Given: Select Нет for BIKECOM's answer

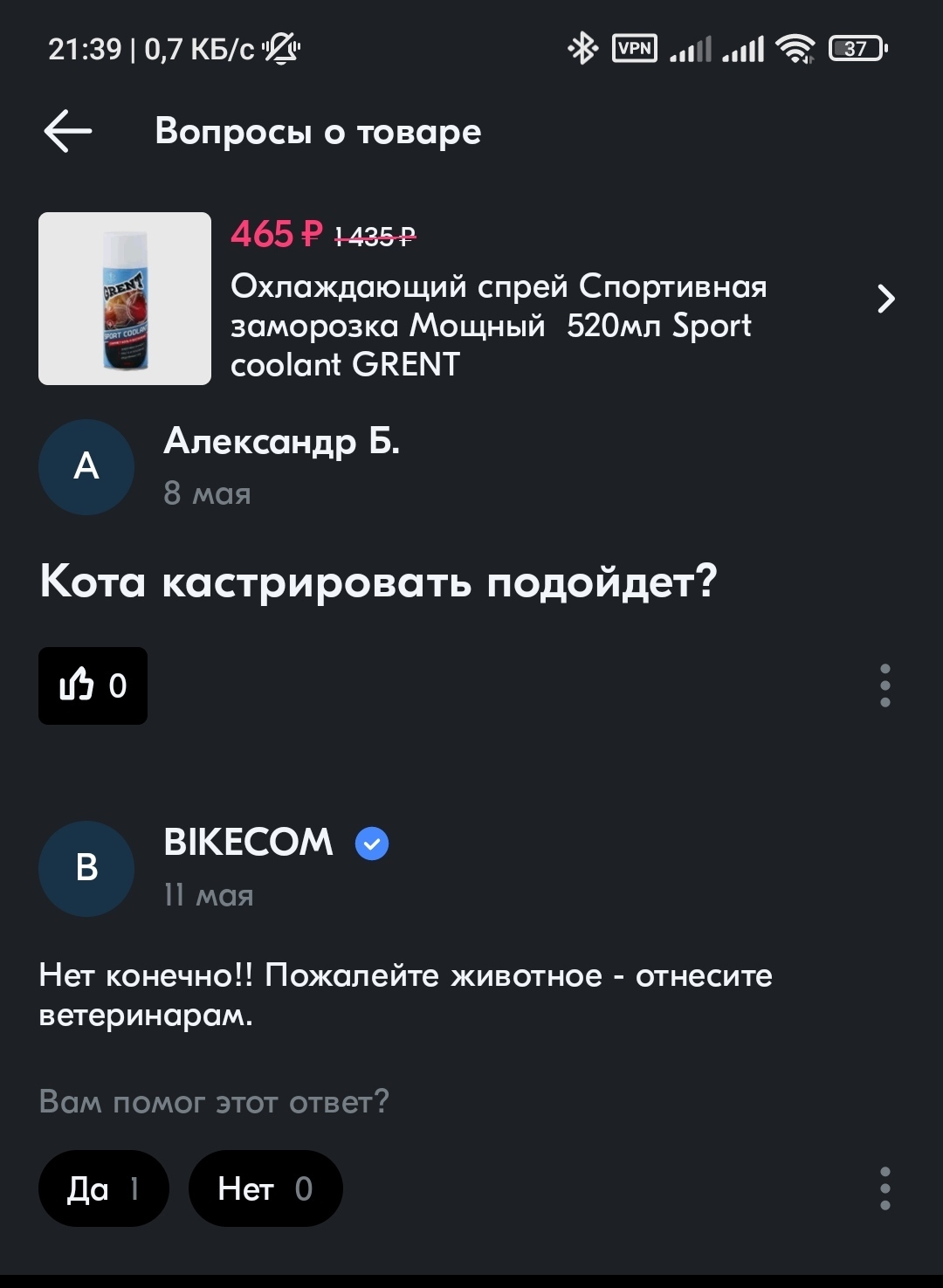Looking at the screenshot, I should [x=265, y=1188].
